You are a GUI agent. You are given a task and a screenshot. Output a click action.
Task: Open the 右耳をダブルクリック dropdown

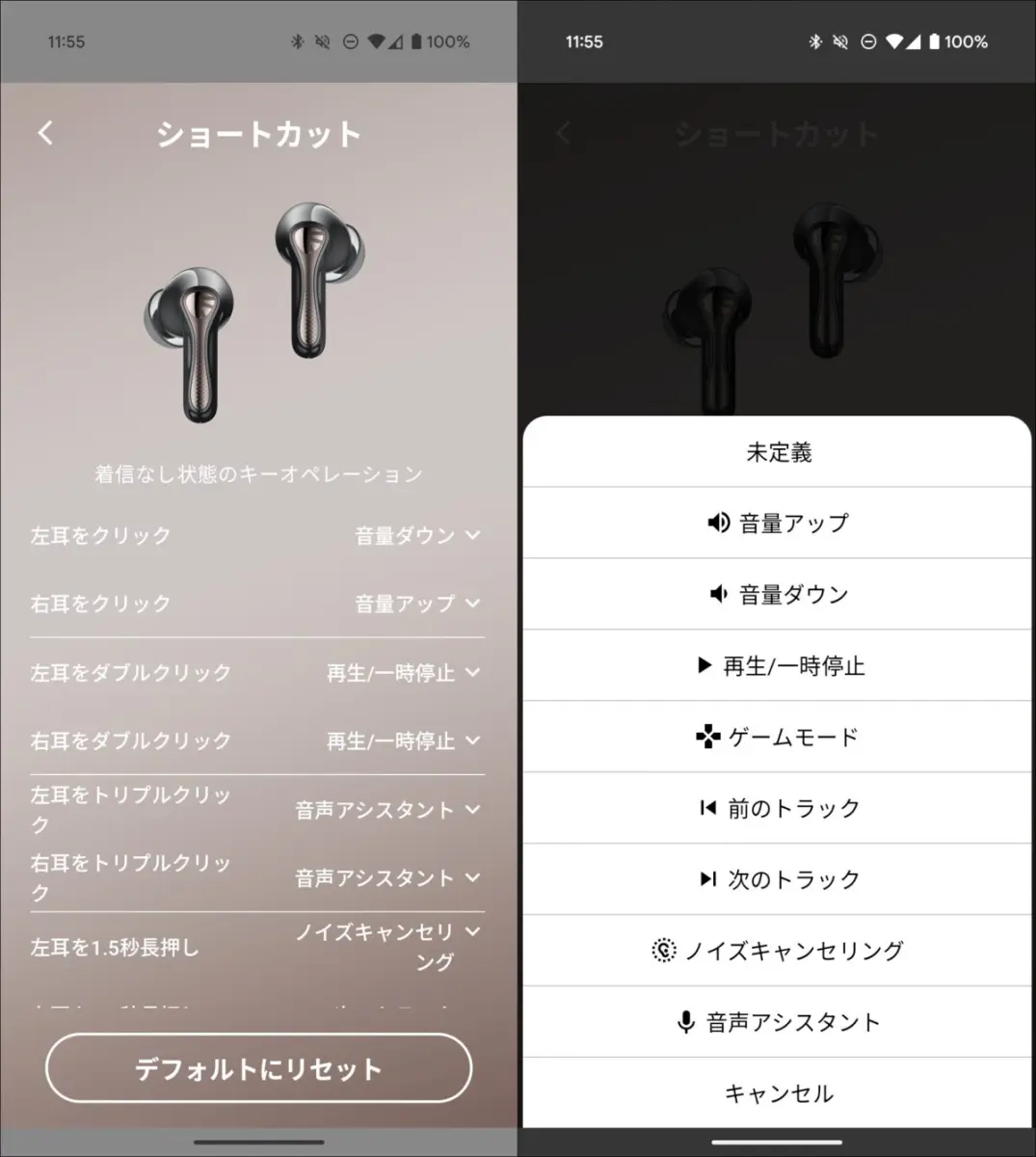(403, 740)
